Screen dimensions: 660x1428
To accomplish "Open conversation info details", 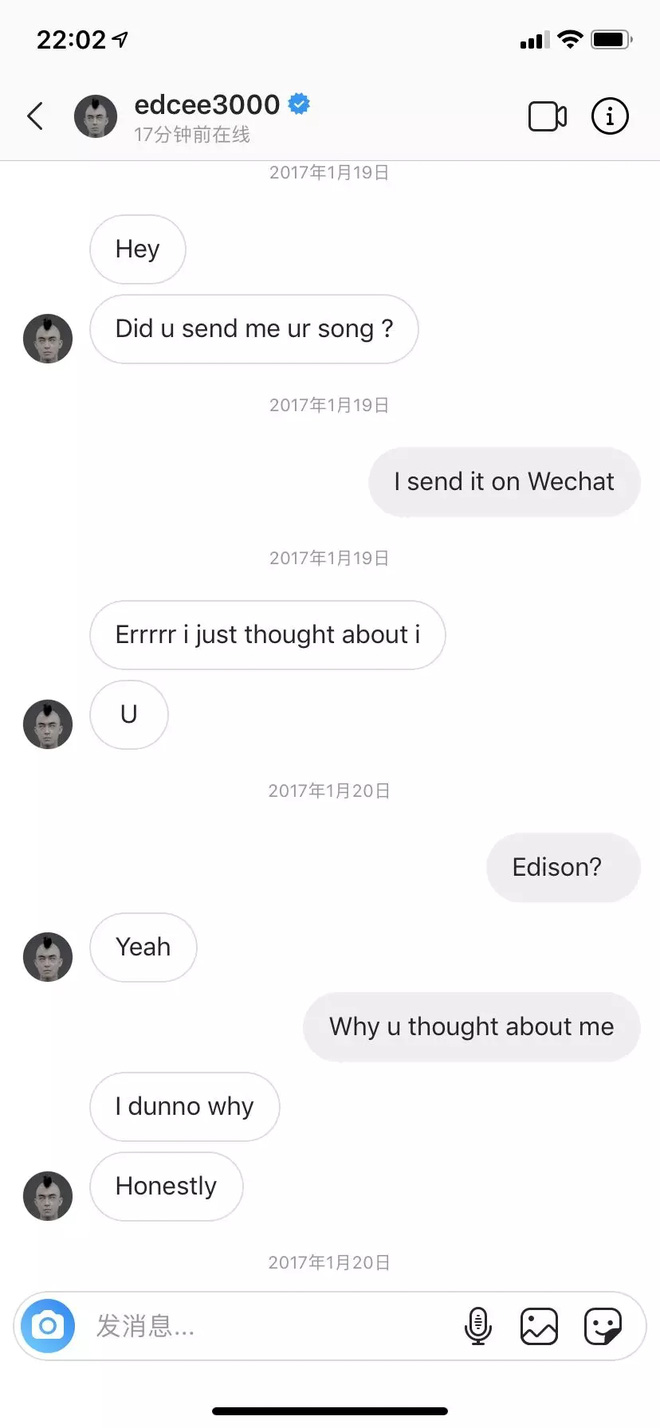I will 610,116.
